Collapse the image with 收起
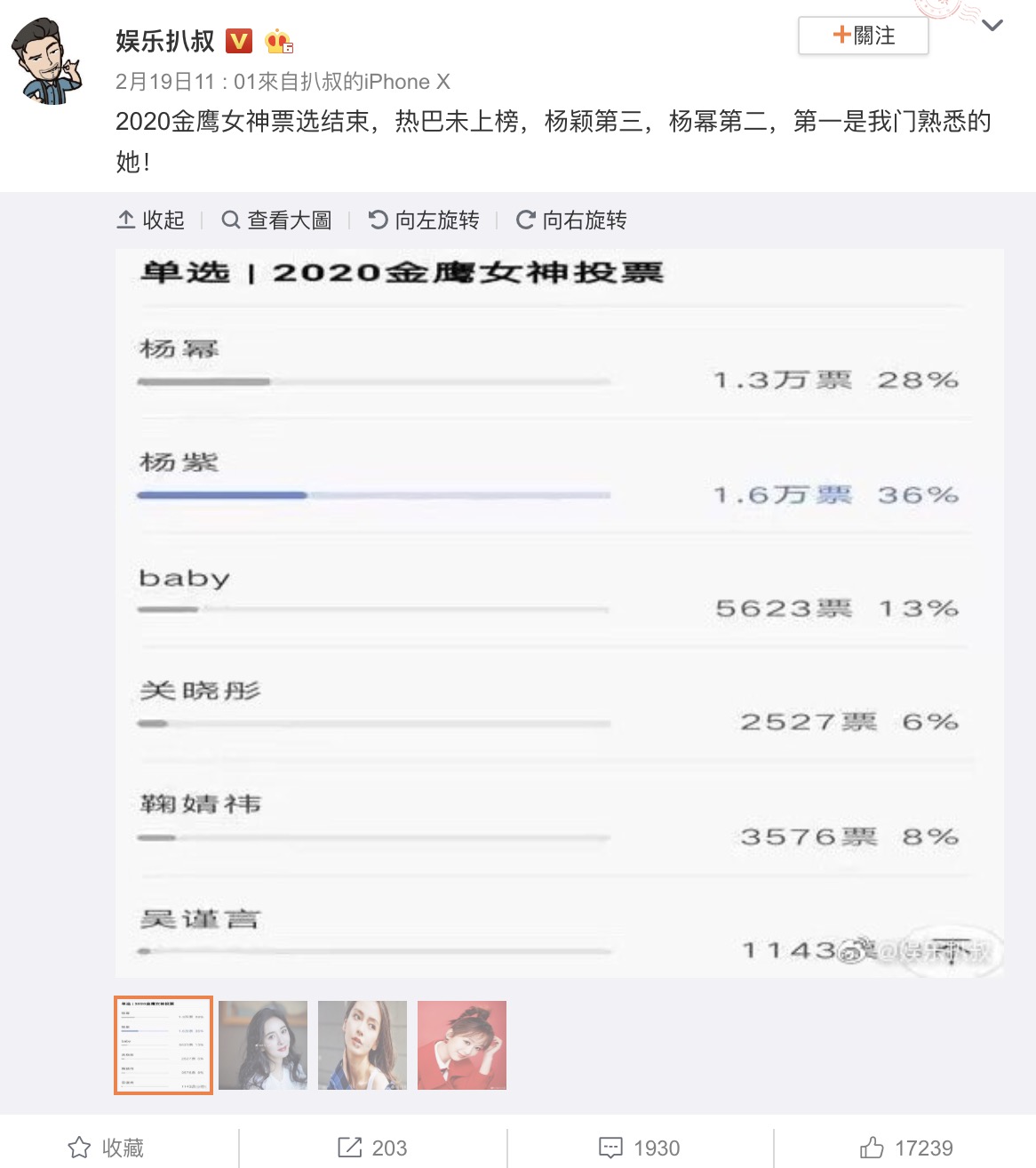1036x1168 pixels. (x=151, y=220)
